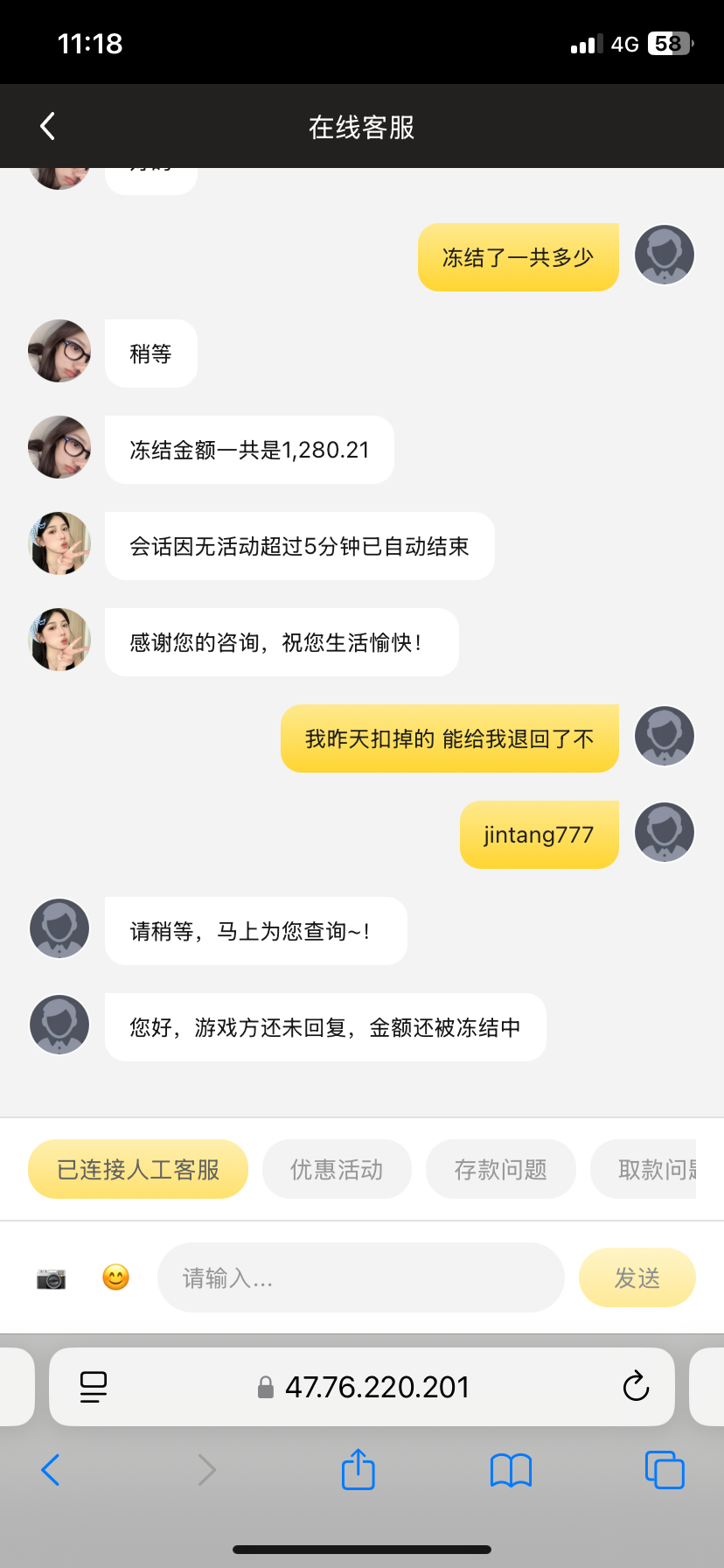Open Safari bookmarks
724x1568 pixels.
(511, 1470)
